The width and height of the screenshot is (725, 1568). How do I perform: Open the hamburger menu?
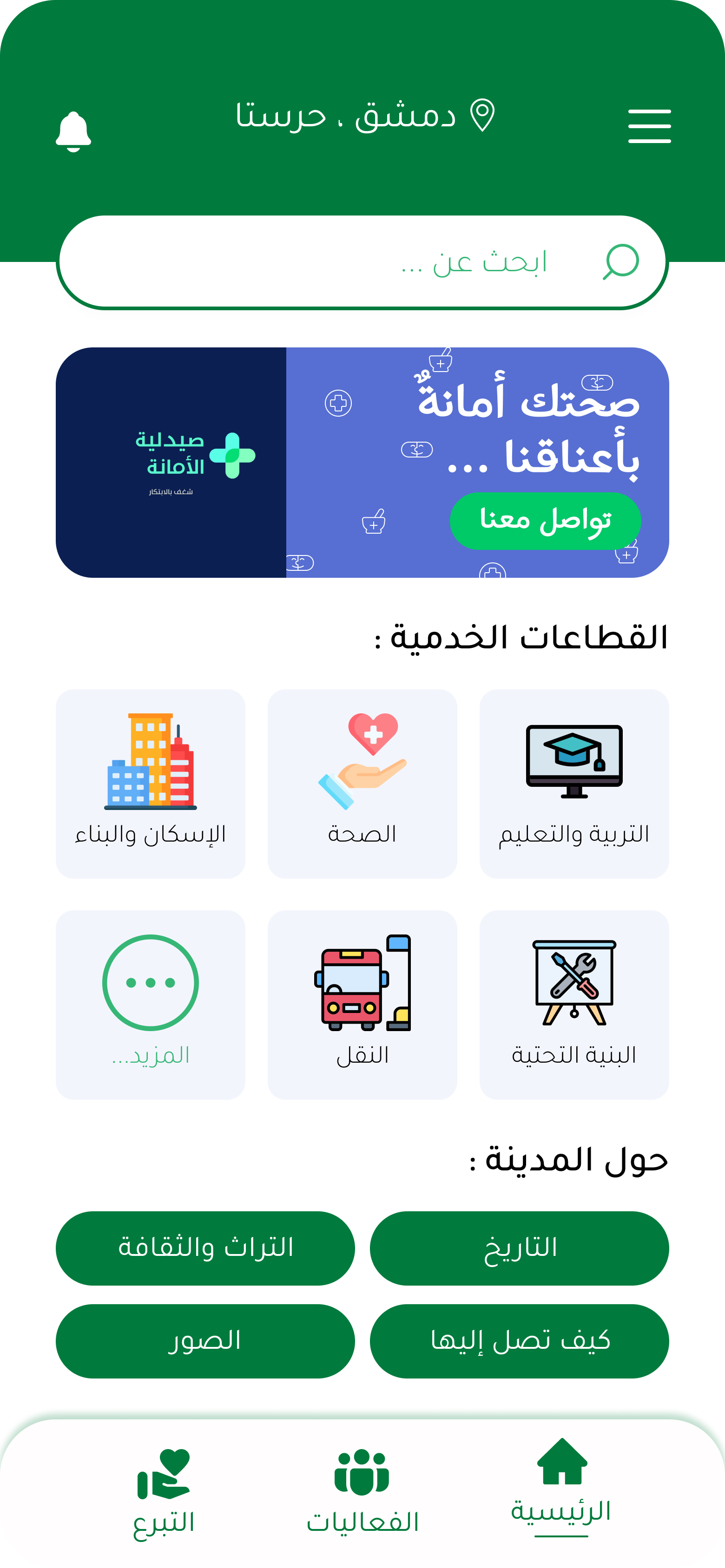(649, 126)
